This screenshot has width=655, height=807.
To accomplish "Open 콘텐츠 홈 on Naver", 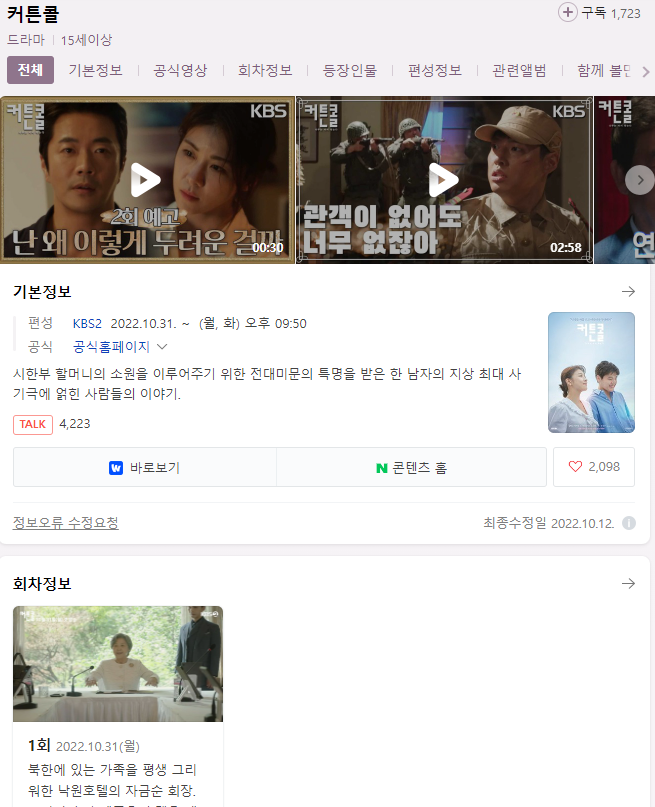I will [x=411, y=467].
